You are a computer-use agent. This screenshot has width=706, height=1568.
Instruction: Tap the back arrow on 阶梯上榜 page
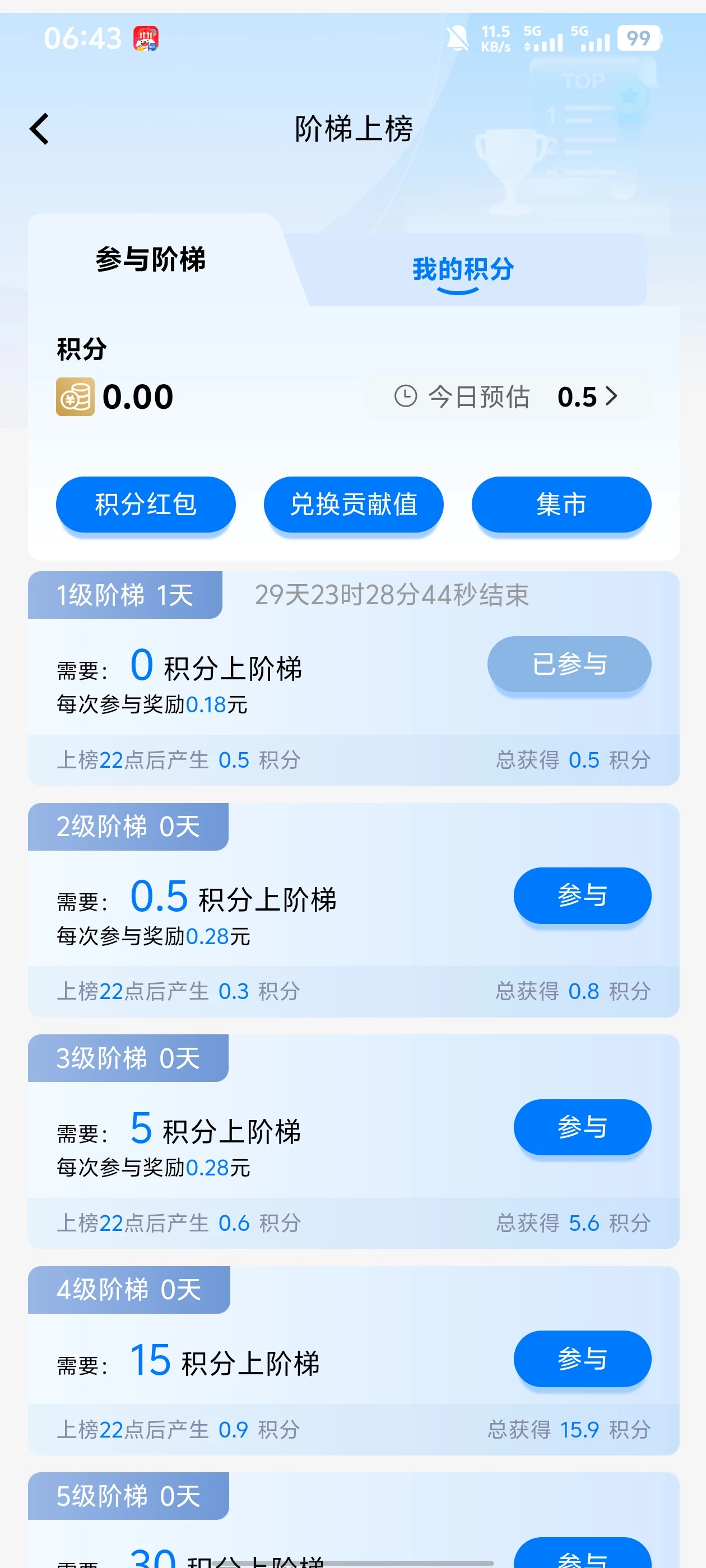coord(39,128)
